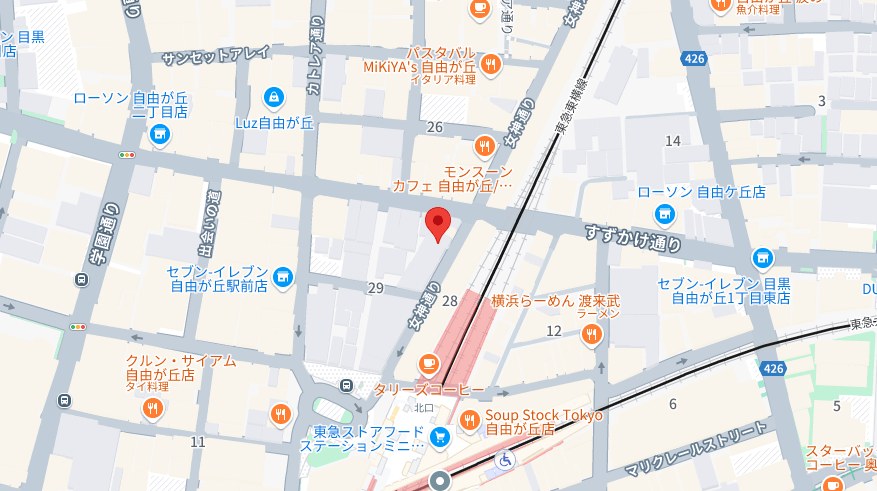Tap the red location pin
877x491 pixels.
pos(438,224)
